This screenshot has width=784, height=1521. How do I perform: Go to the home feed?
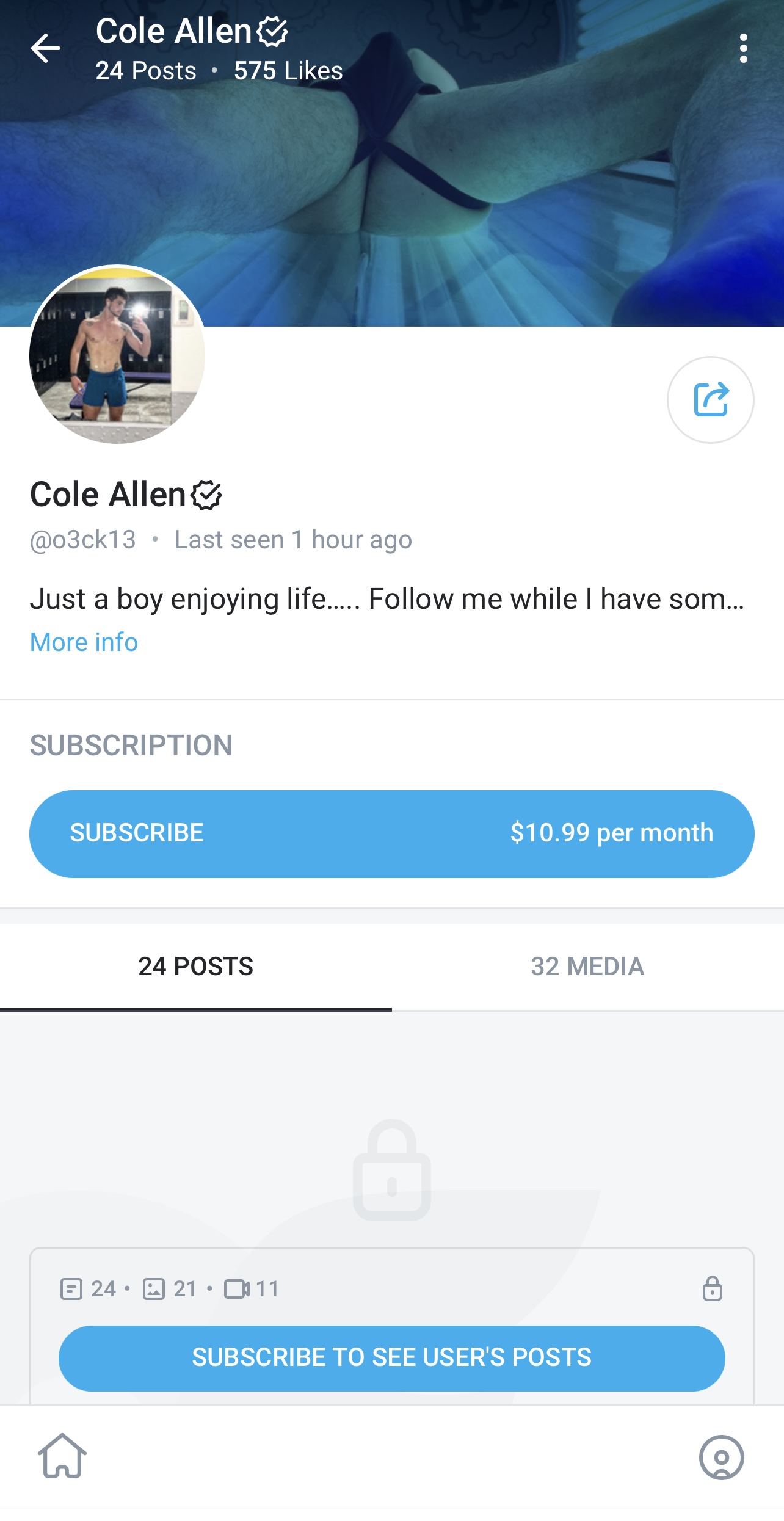coord(62,1456)
